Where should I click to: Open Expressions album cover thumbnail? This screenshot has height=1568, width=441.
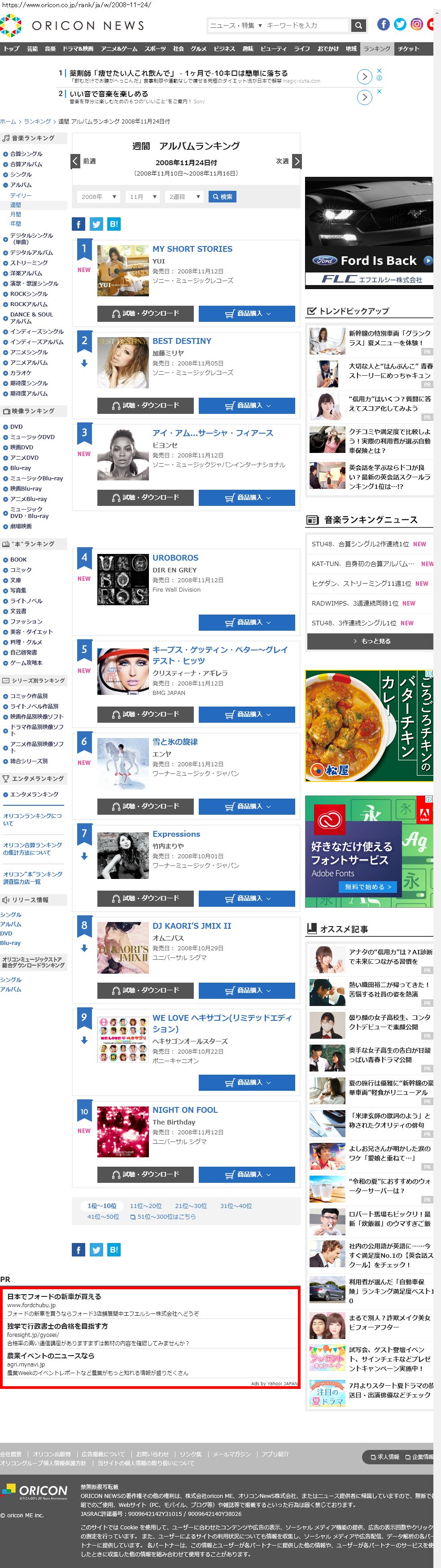[x=123, y=856]
